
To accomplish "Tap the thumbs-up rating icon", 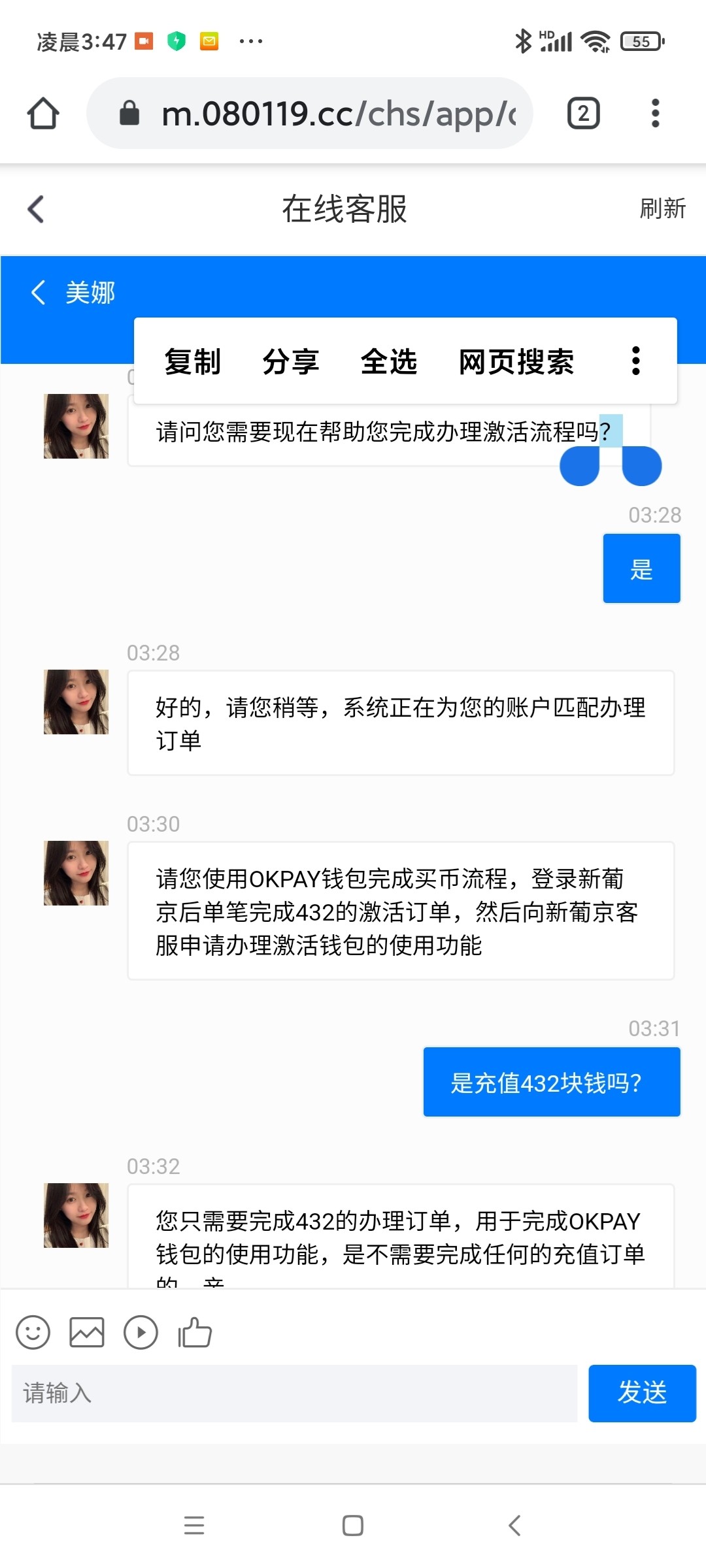I will 195,1332.
